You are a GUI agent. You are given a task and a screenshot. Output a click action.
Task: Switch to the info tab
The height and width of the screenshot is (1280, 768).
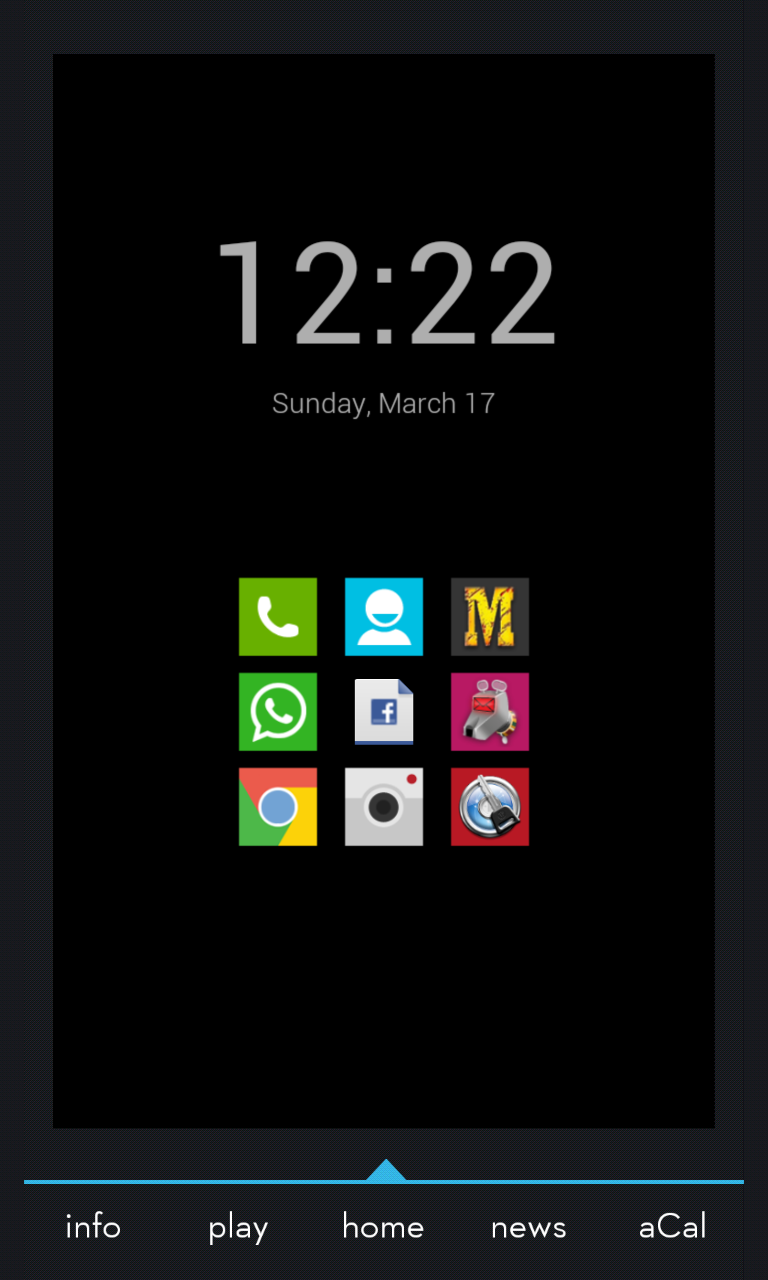(93, 1227)
